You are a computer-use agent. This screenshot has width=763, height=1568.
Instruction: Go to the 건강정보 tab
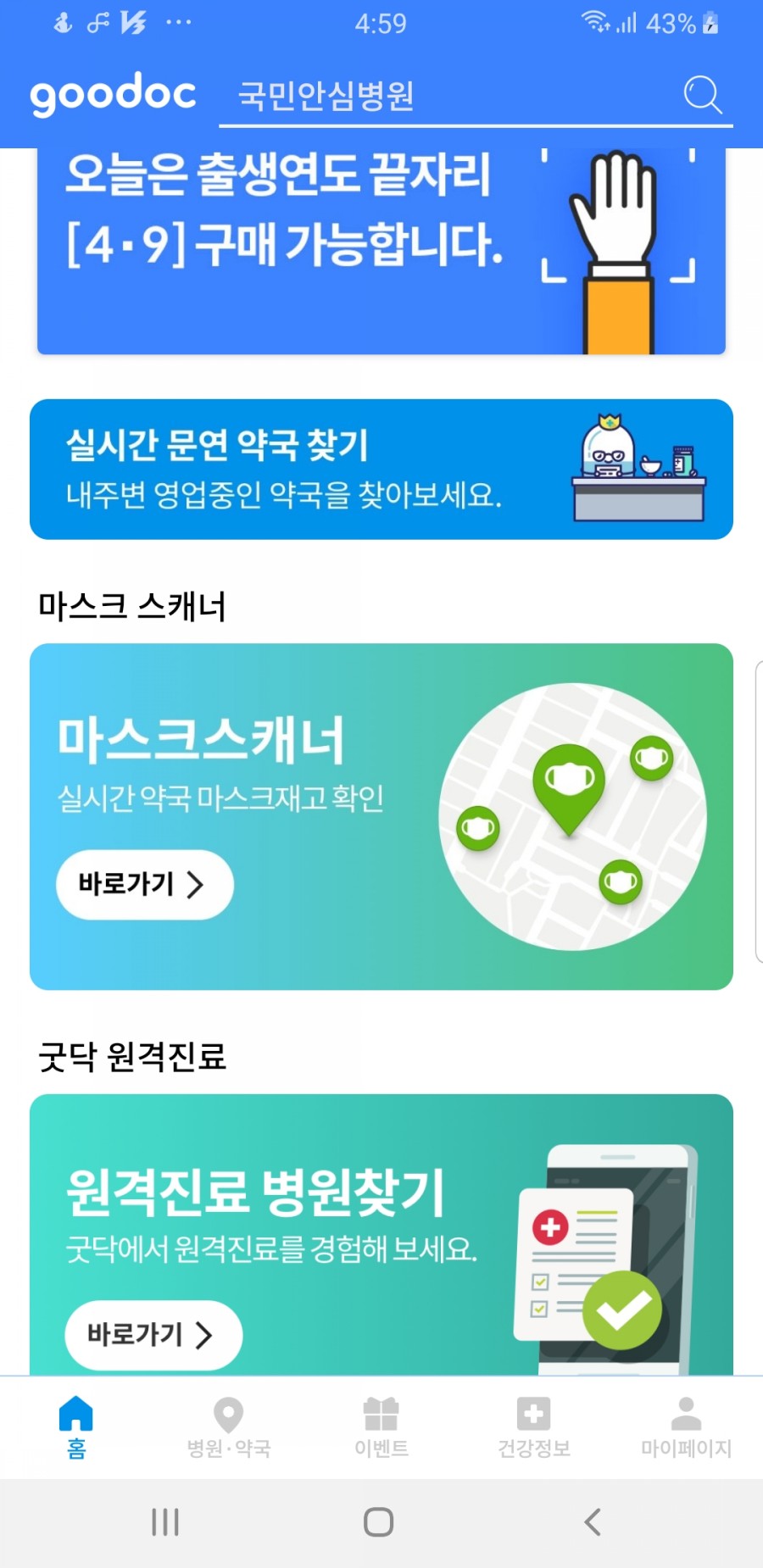point(534,1426)
